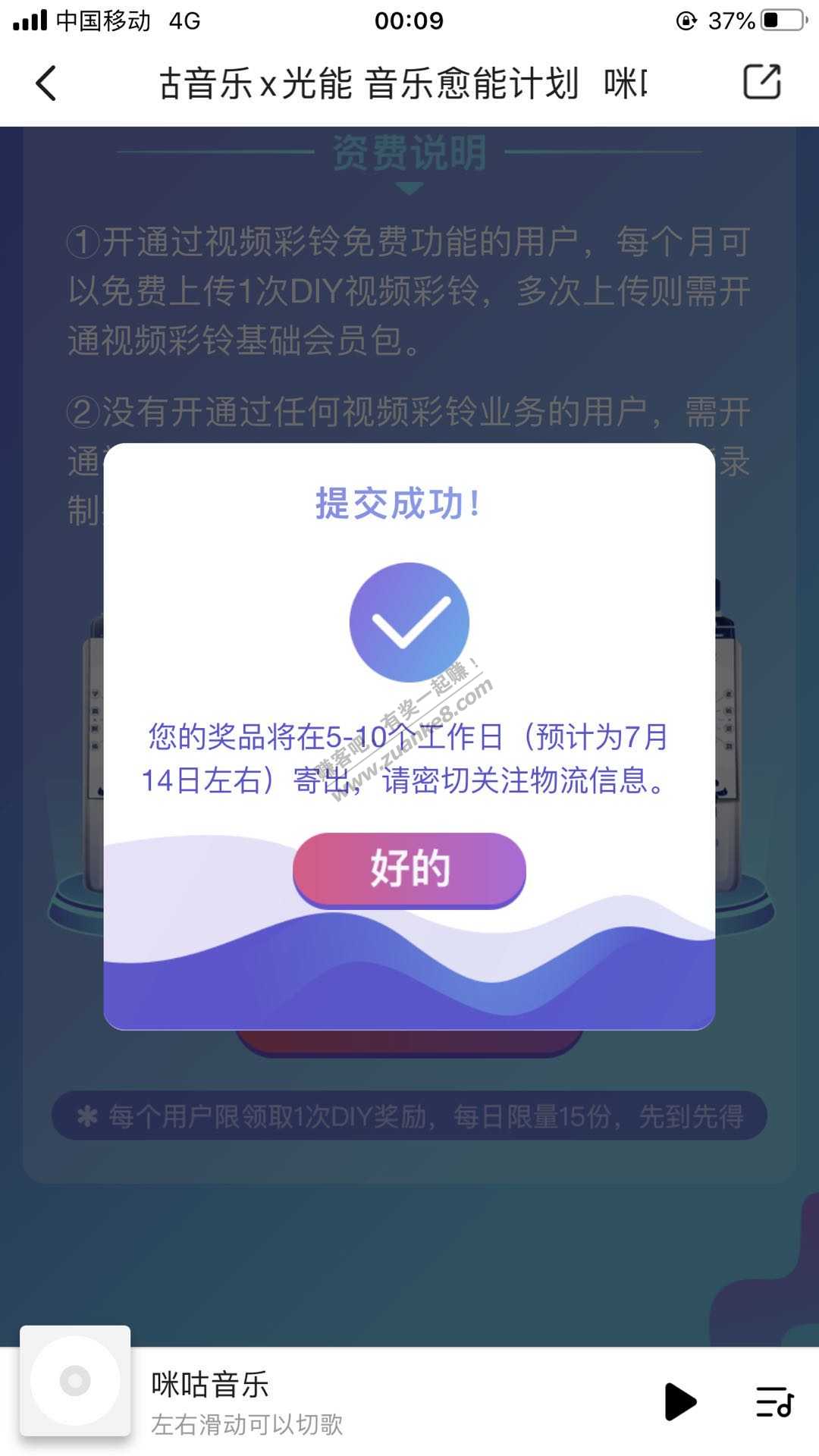This screenshot has height=1456, width=819.
Task: Open the playlist queue icon
Action: [x=774, y=1401]
